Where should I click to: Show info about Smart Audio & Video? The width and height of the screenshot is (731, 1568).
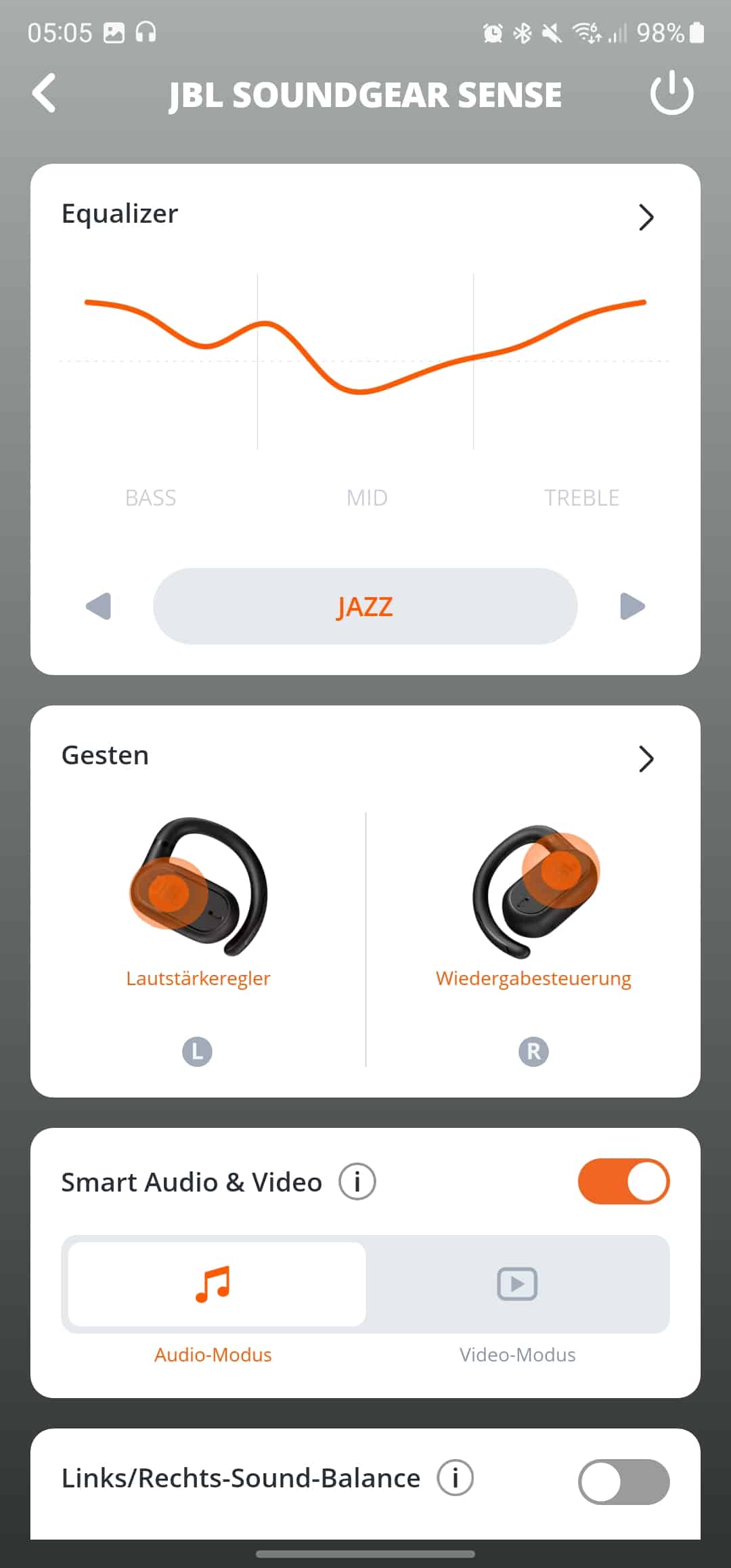357,1182
